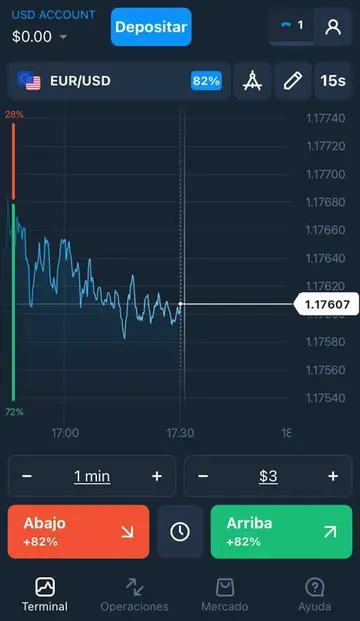Change the 15s chart timeframe
This screenshot has height=621, width=360.
pos(333,81)
